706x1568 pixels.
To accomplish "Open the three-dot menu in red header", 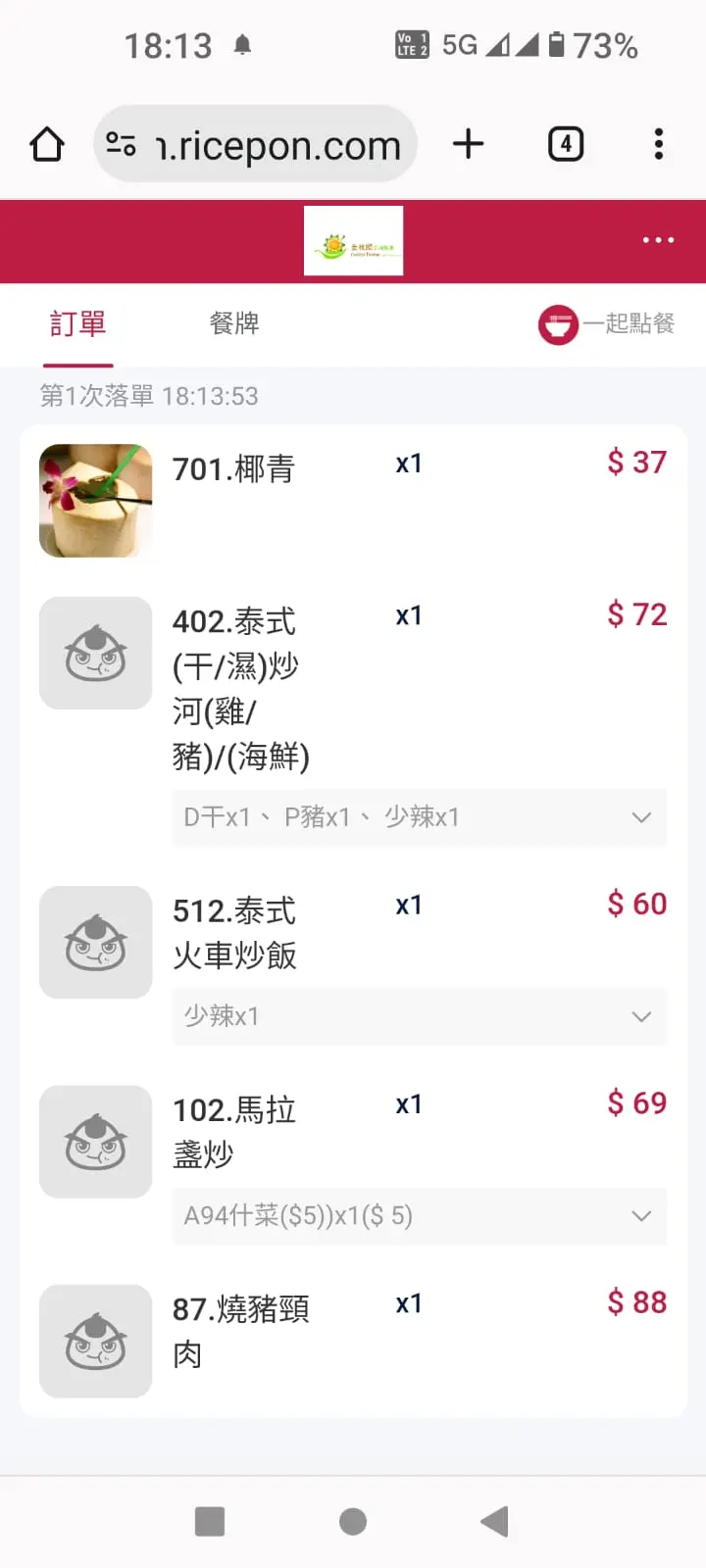I will coord(658,240).
